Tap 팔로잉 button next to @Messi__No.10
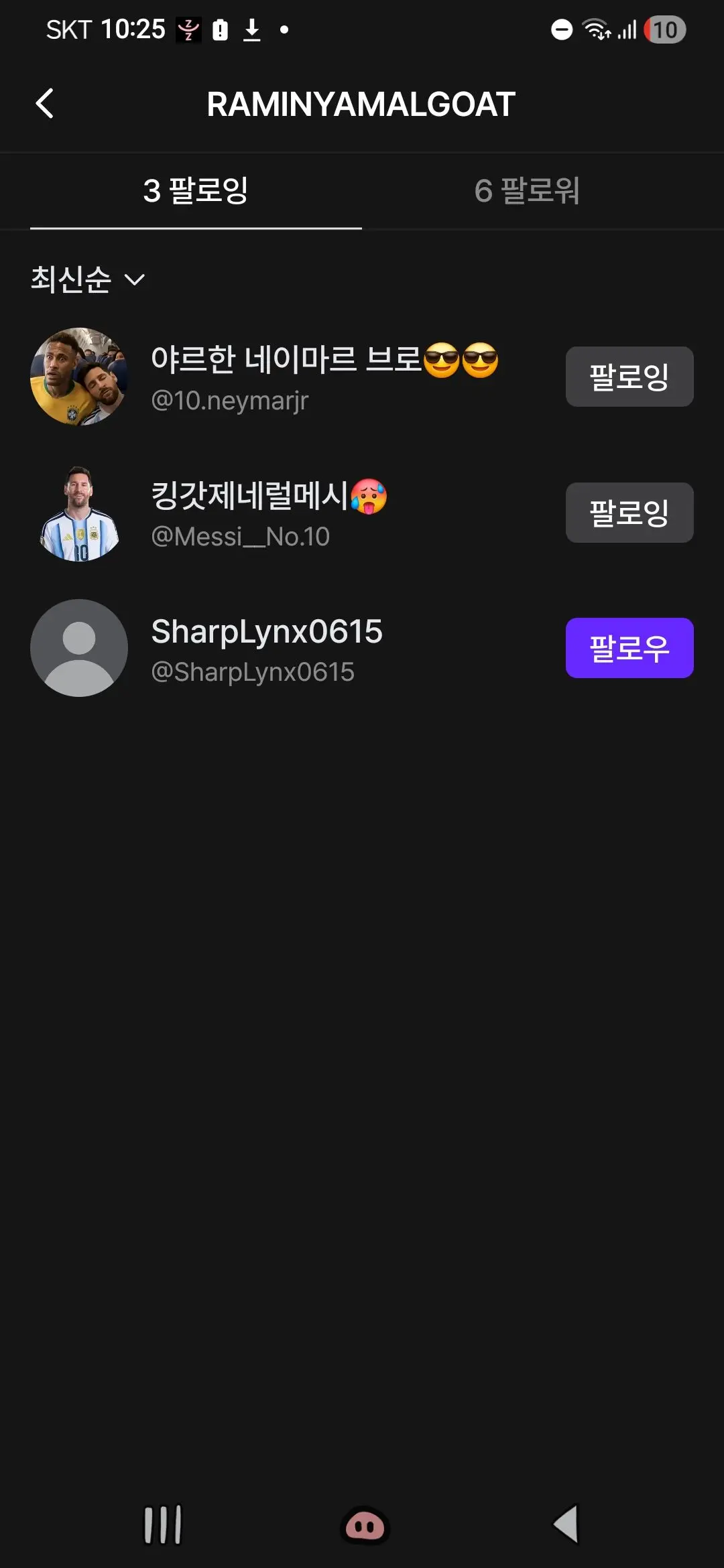The image size is (724, 1568). pyautogui.click(x=629, y=513)
